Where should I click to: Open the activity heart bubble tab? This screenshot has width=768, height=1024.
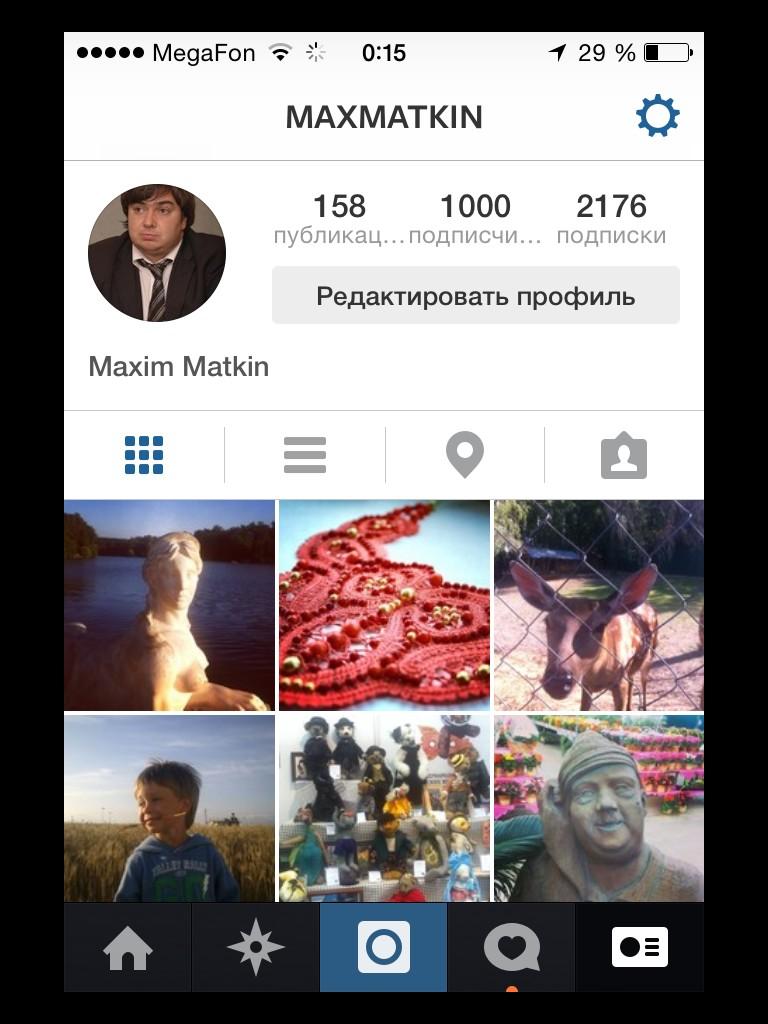(x=512, y=947)
